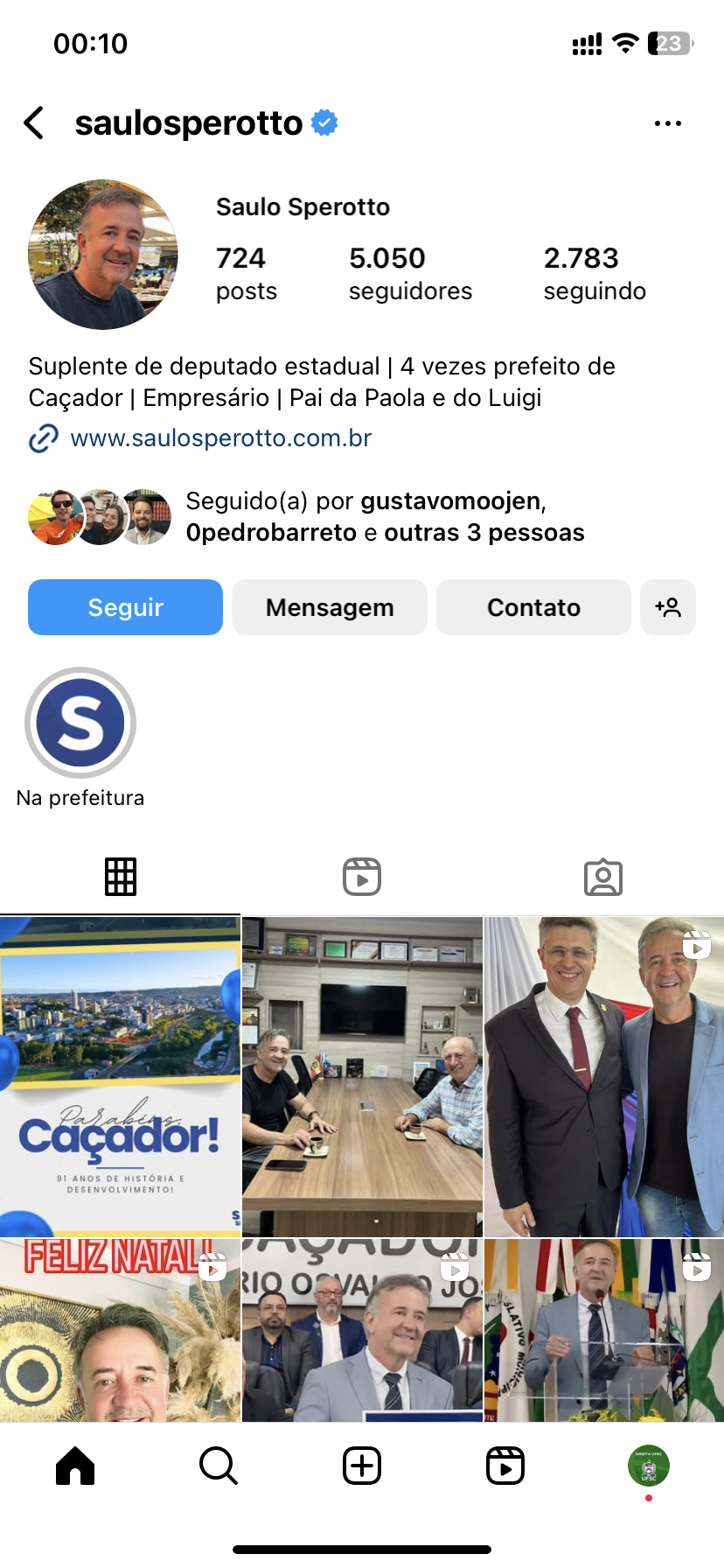Open the Feliz Natal reel
Viewport: 724px width, 1568px height.
click(x=120, y=1330)
